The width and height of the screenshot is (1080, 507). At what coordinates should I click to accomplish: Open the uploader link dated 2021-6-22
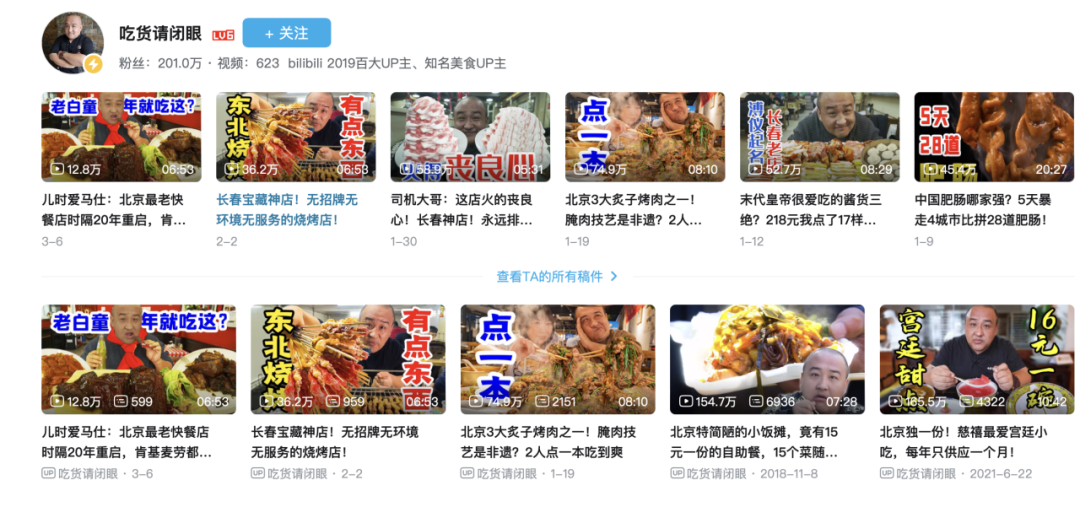coord(926,473)
